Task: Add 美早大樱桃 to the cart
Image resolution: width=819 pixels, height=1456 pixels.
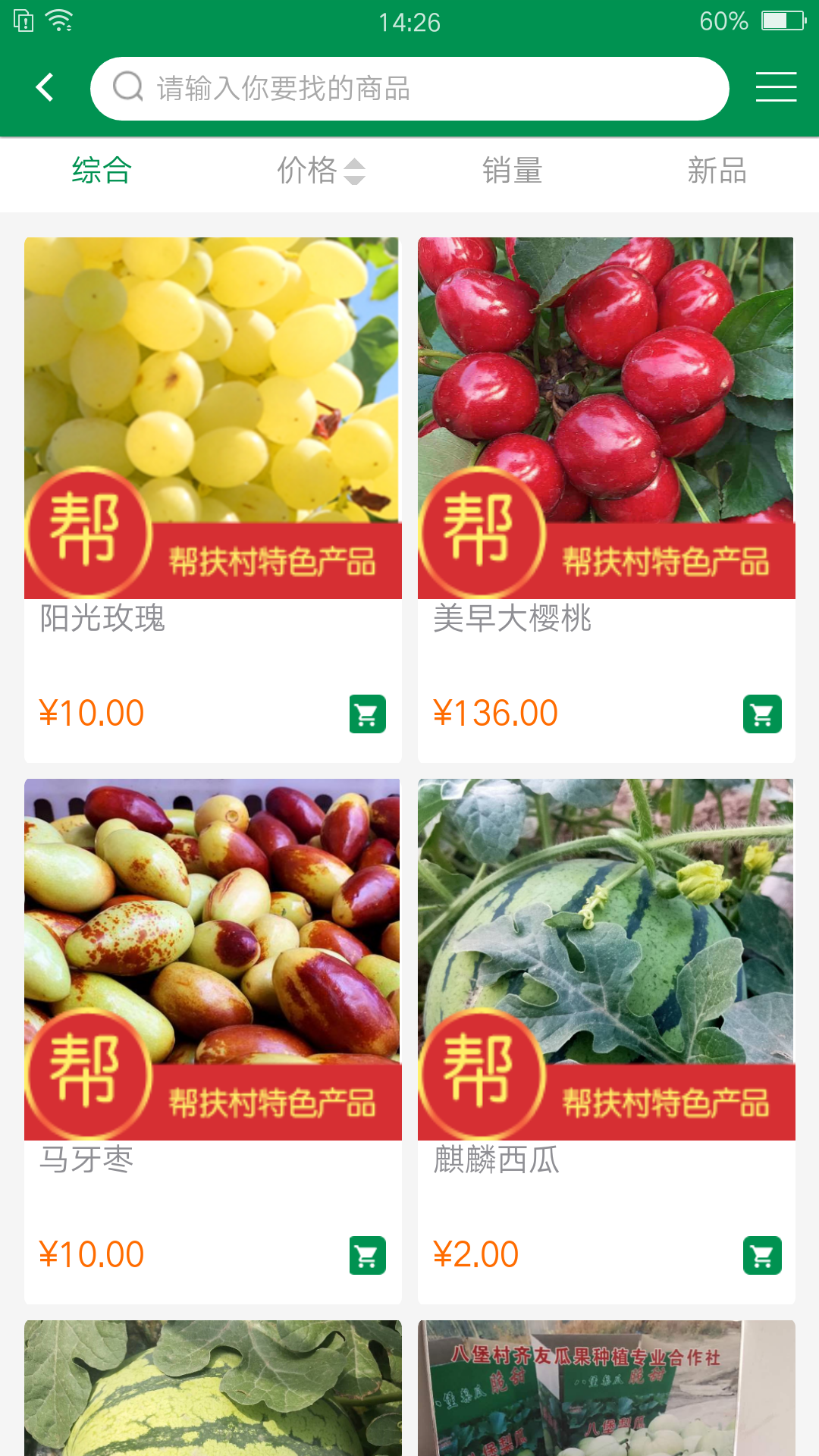Action: [762, 714]
